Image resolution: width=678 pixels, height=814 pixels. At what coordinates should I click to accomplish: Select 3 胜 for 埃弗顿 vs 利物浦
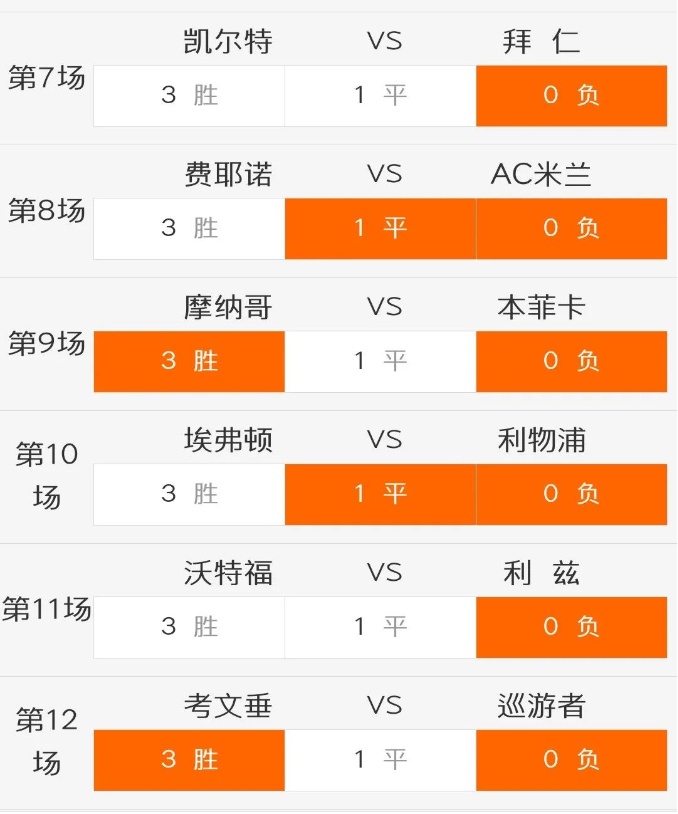pos(189,494)
